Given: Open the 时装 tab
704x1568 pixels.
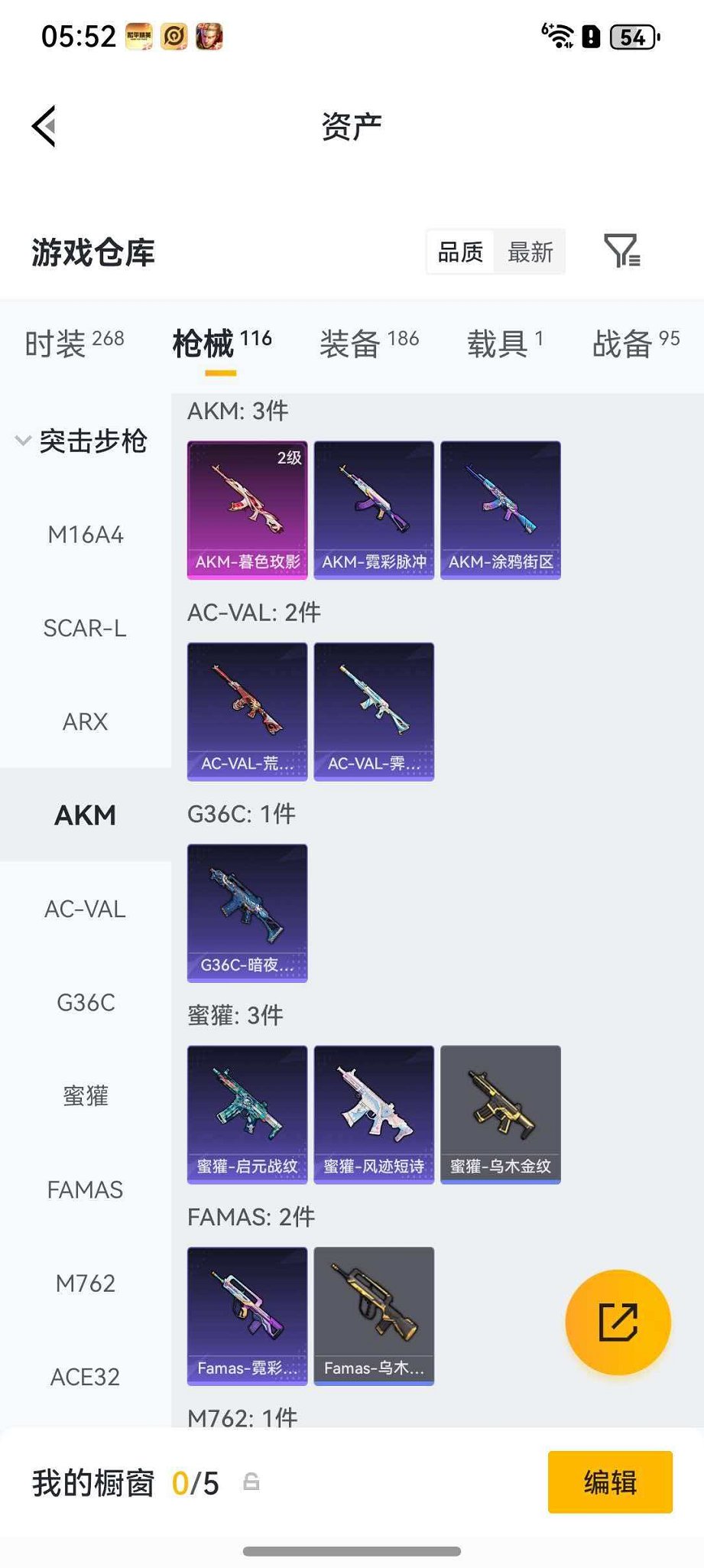Looking at the screenshot, I should 57,343.
